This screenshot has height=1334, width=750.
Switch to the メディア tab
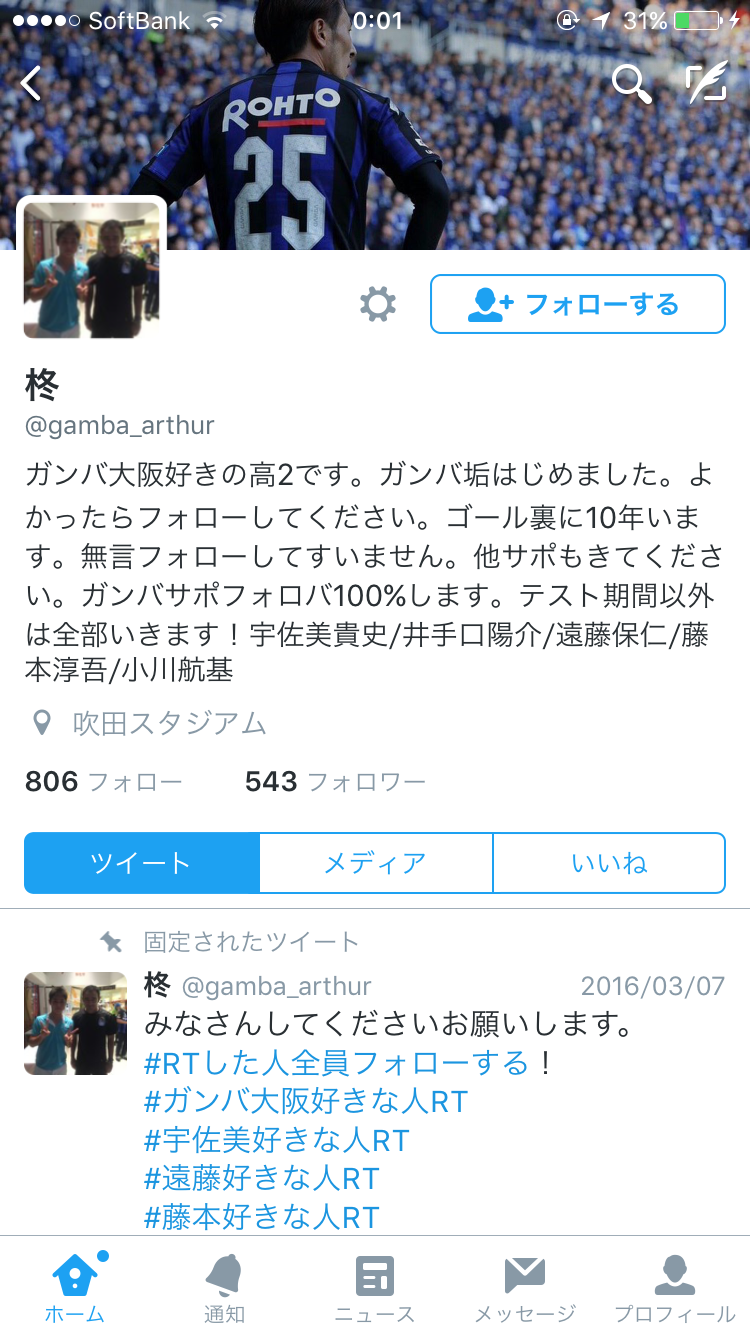tap(375, 863)
